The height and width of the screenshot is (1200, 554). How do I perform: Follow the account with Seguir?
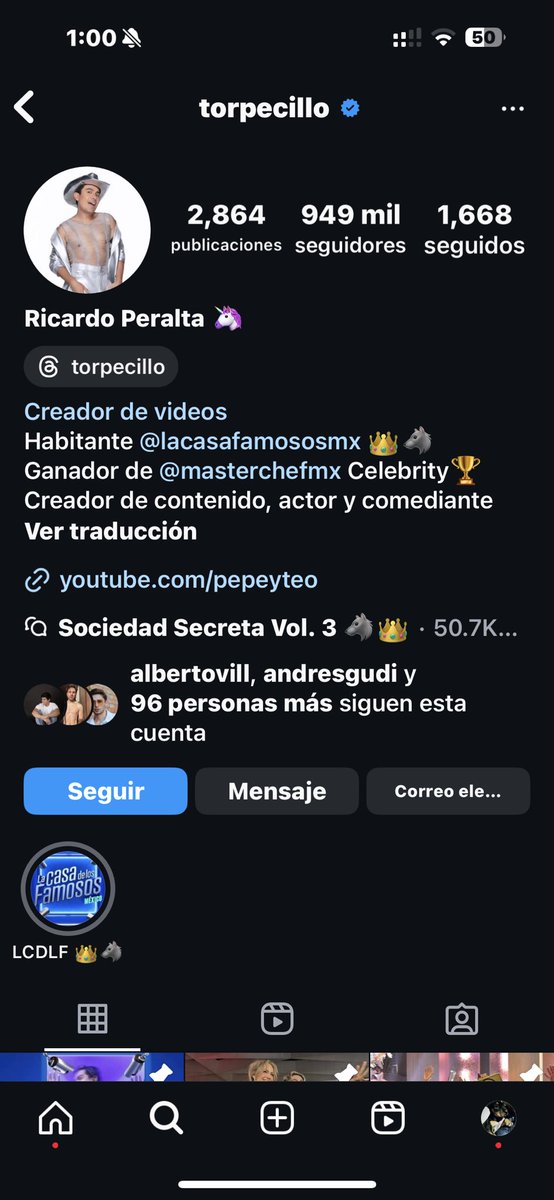pos(105,791)
